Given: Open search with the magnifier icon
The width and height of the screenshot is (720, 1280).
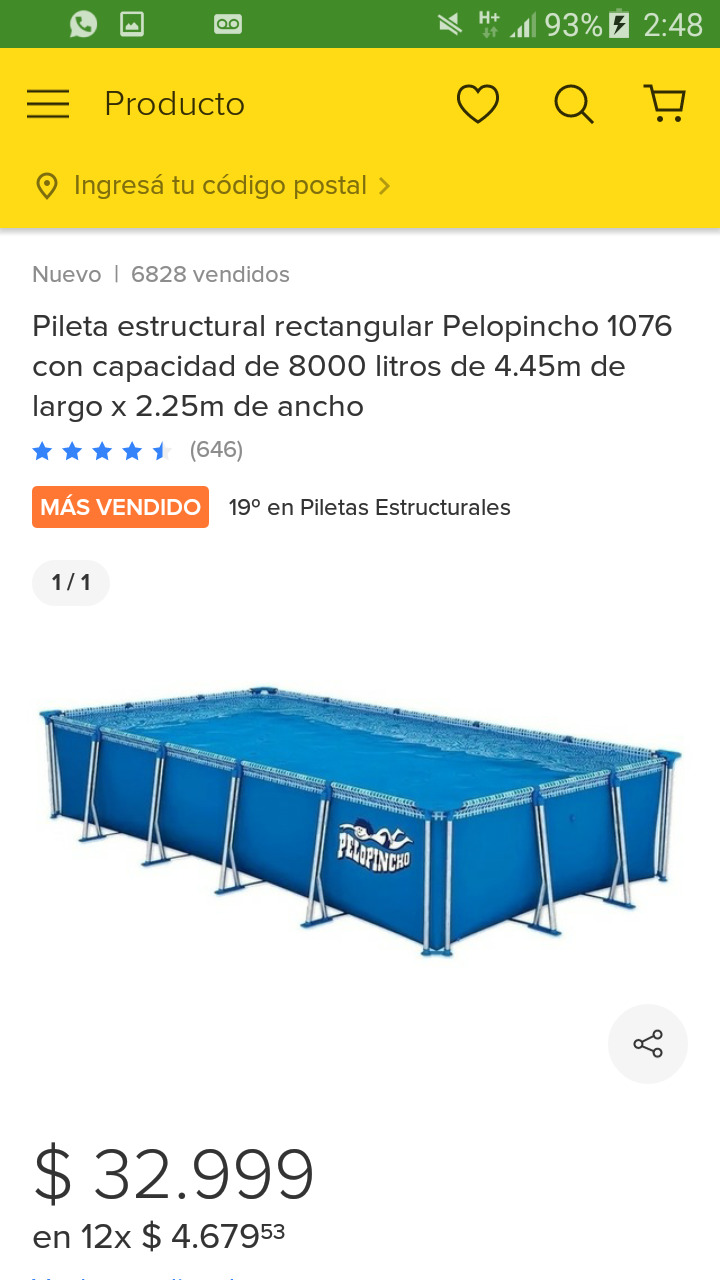Looking at the screenshot, I should (573, 104).
